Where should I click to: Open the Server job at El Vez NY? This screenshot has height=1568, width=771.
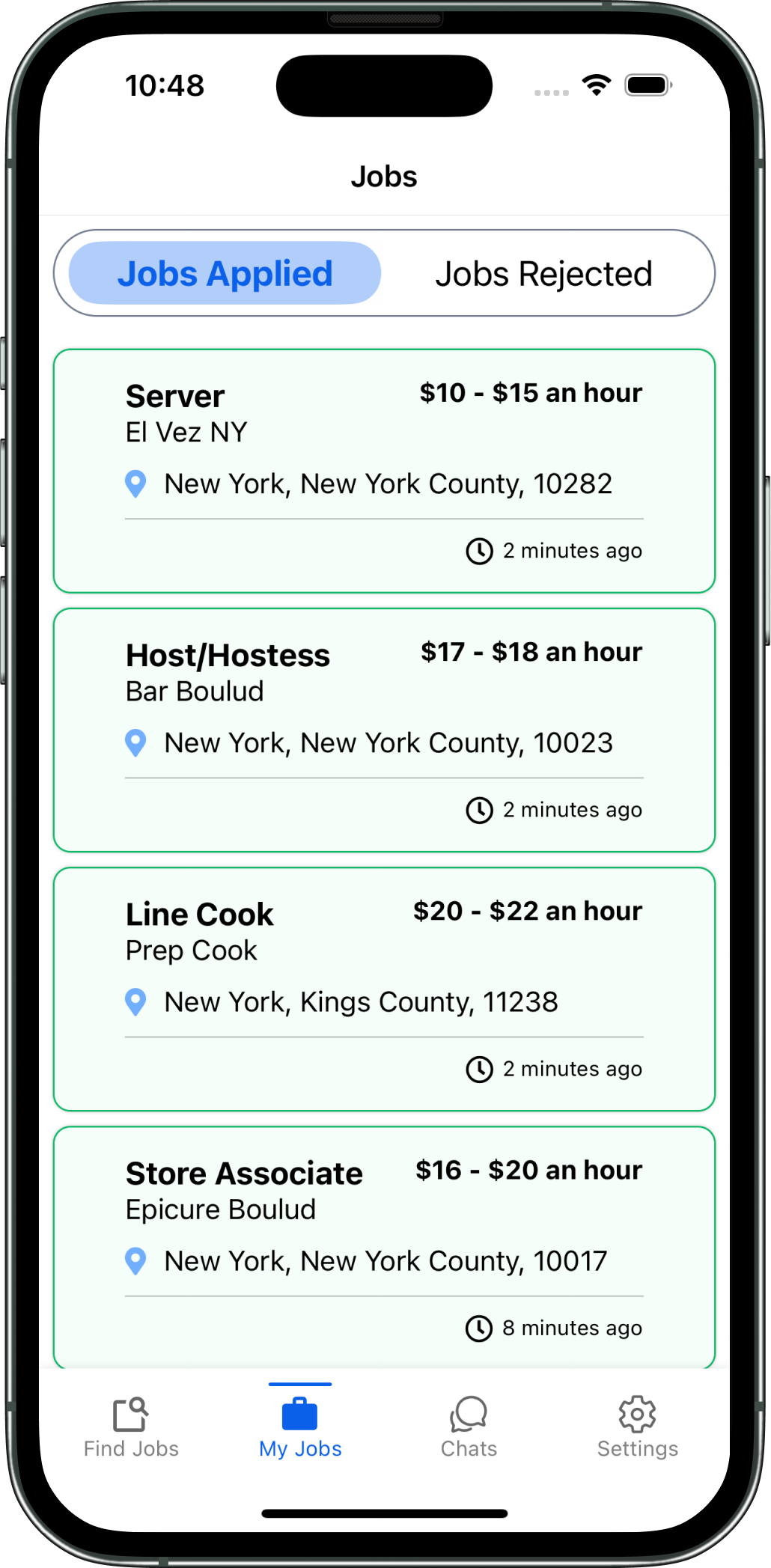[384, 471]
